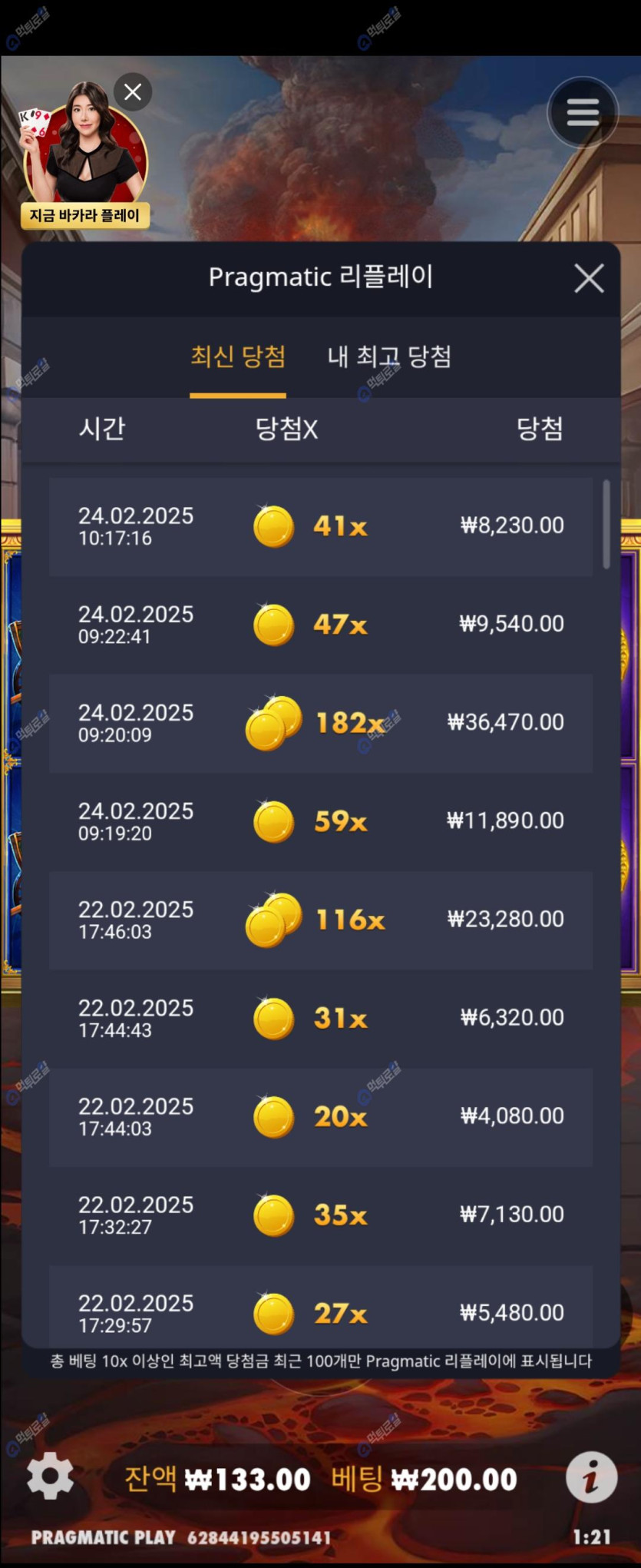Screen dimensions: 641x1568
Task: Select the 최신 당첨 tab
Action: click(238, 356)
